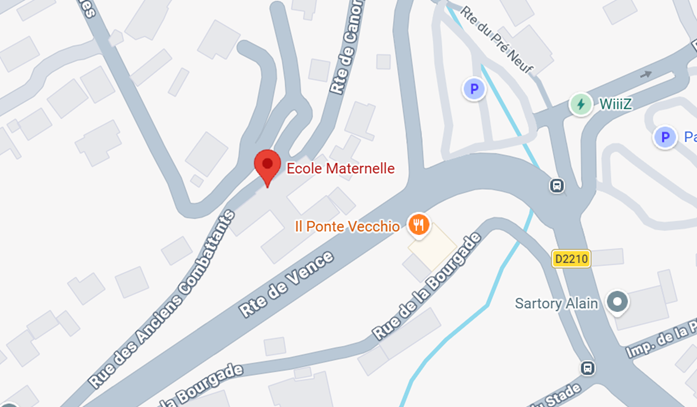Open Il Ponte Vecchio restaurant marker
The image size is (697, 407).
tap(419, 224)
